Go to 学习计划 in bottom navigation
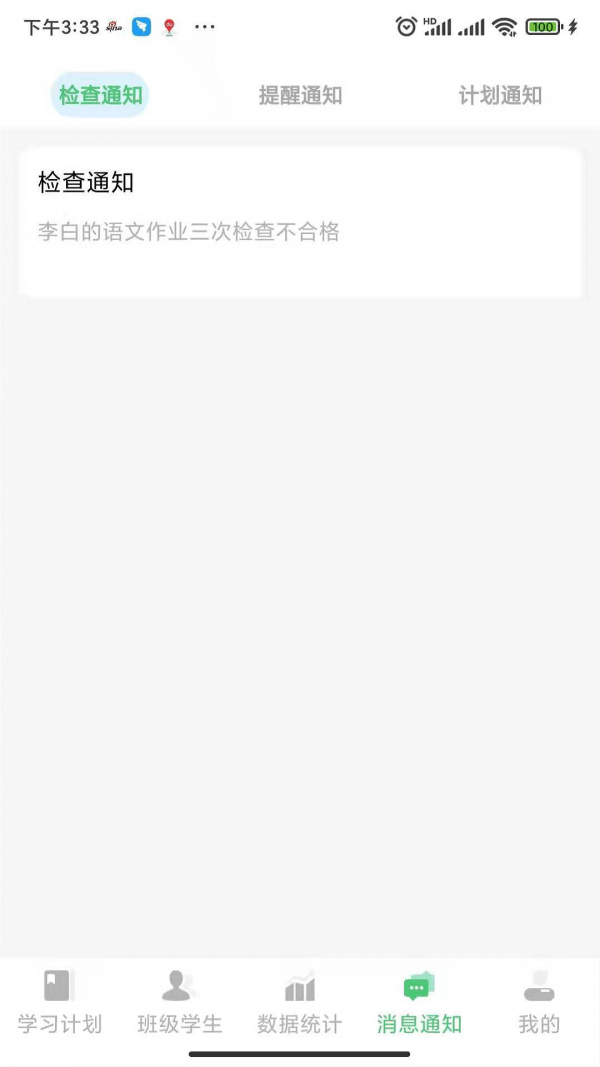 (60, 1003)
